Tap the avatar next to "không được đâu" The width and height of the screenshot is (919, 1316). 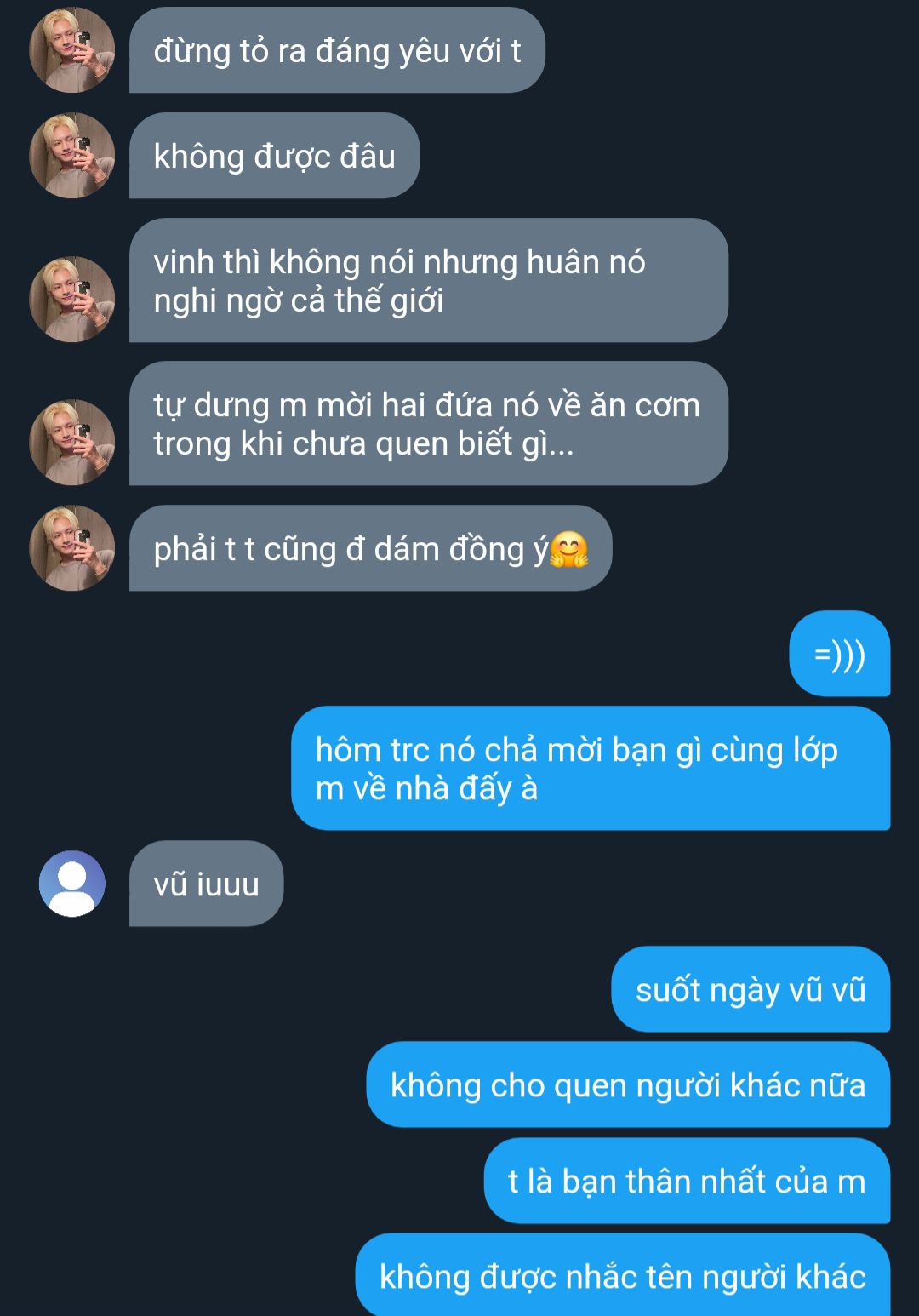(x=72, y=156)
